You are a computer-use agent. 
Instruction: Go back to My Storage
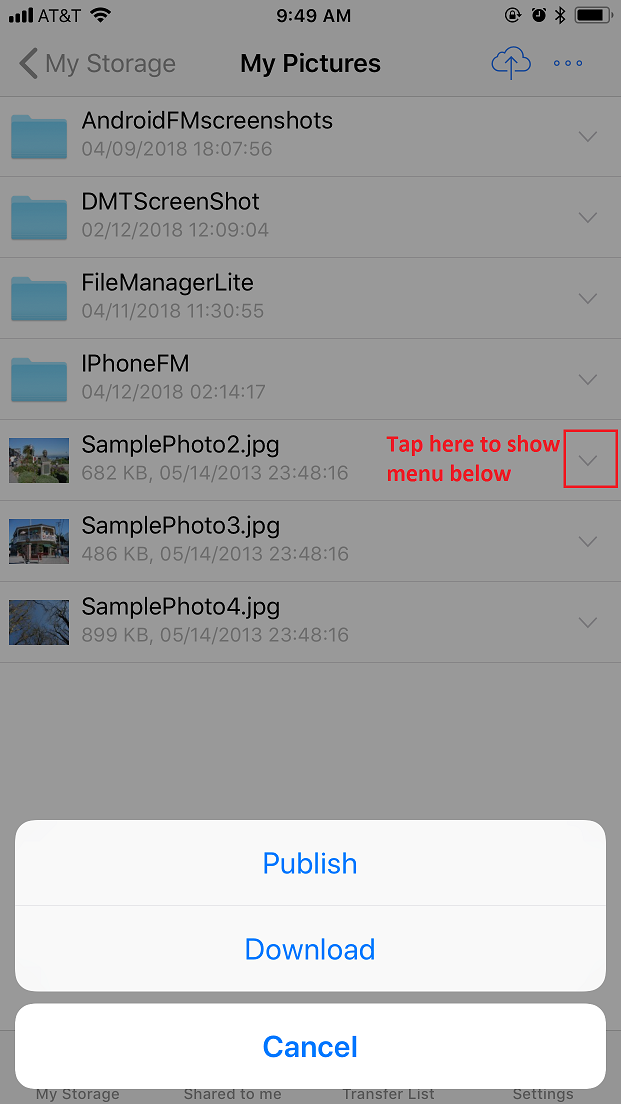pyautogui.click(x=97, y=64)
